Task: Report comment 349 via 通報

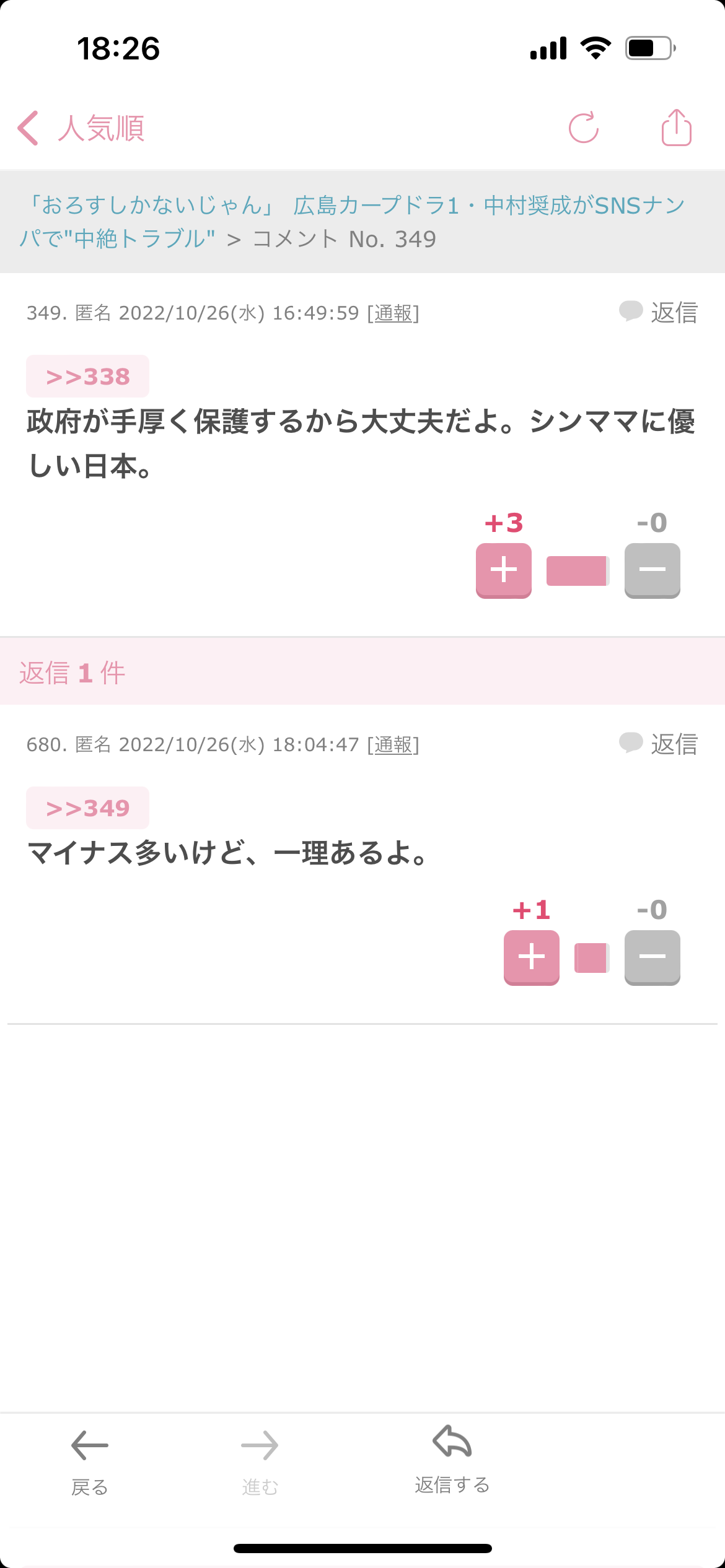Action: [x=393, y=313]
